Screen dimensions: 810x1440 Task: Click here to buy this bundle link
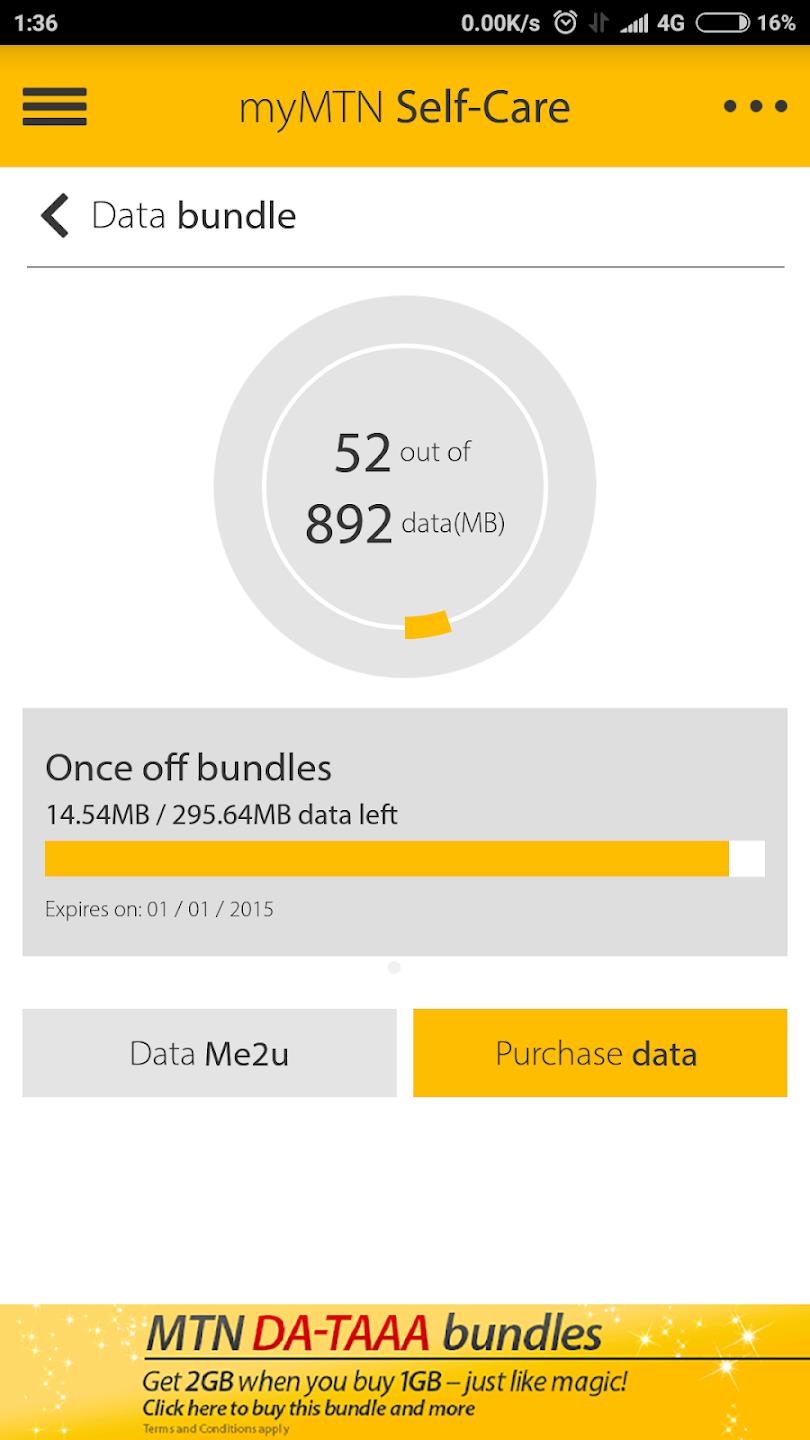click(x=306, y=1408)
